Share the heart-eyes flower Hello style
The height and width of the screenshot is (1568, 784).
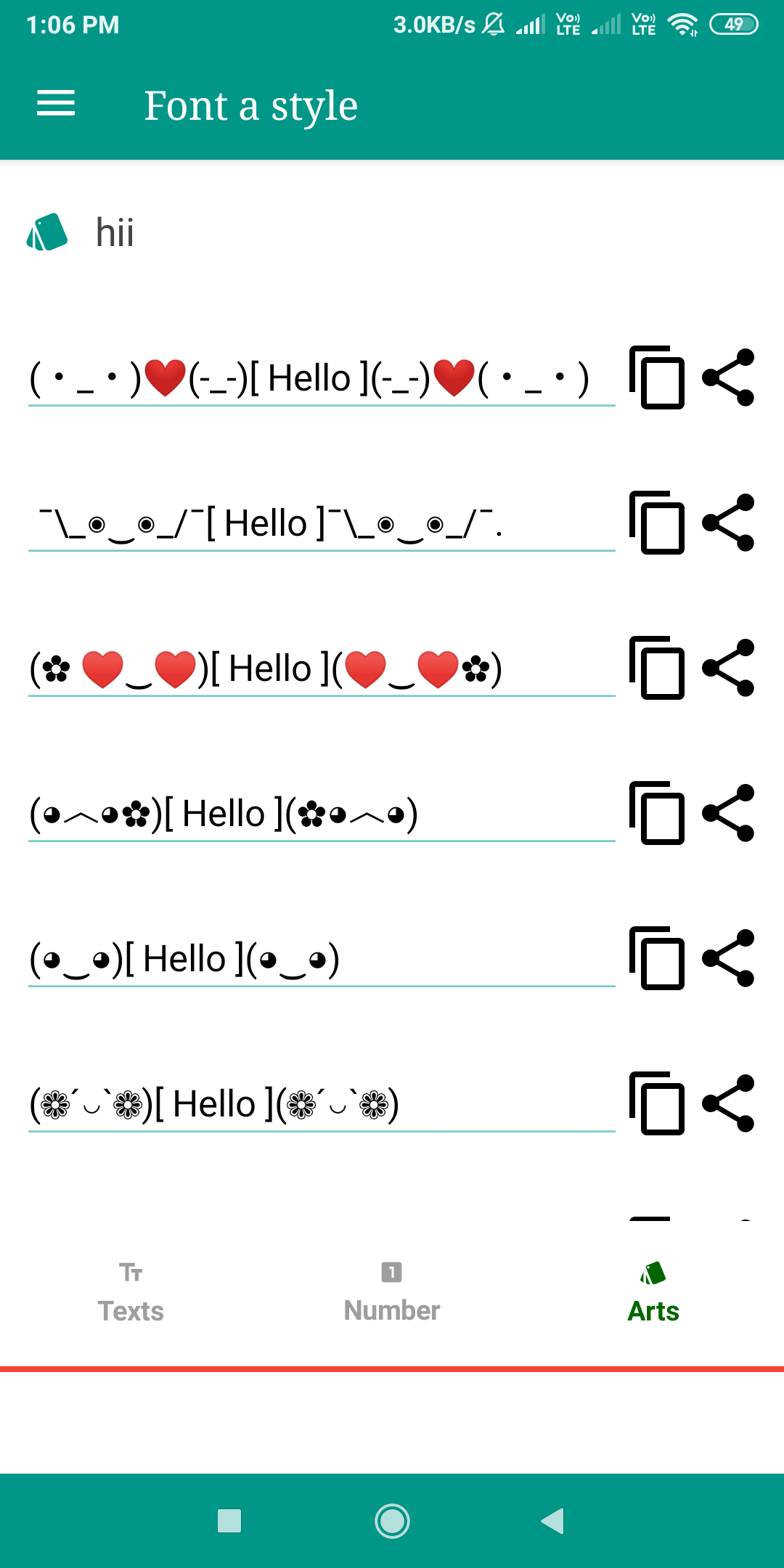coord(728,668)
